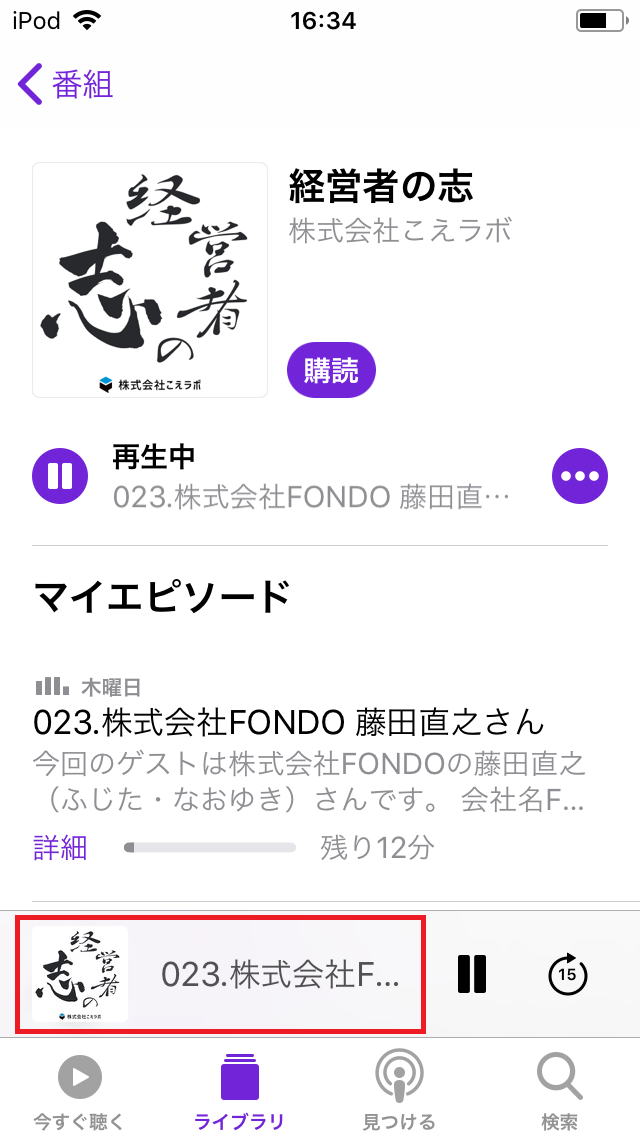Viewport: 640px width, 1136px height.
Task: Skip back 15 seconds in mini player
Action: [568, 974]
